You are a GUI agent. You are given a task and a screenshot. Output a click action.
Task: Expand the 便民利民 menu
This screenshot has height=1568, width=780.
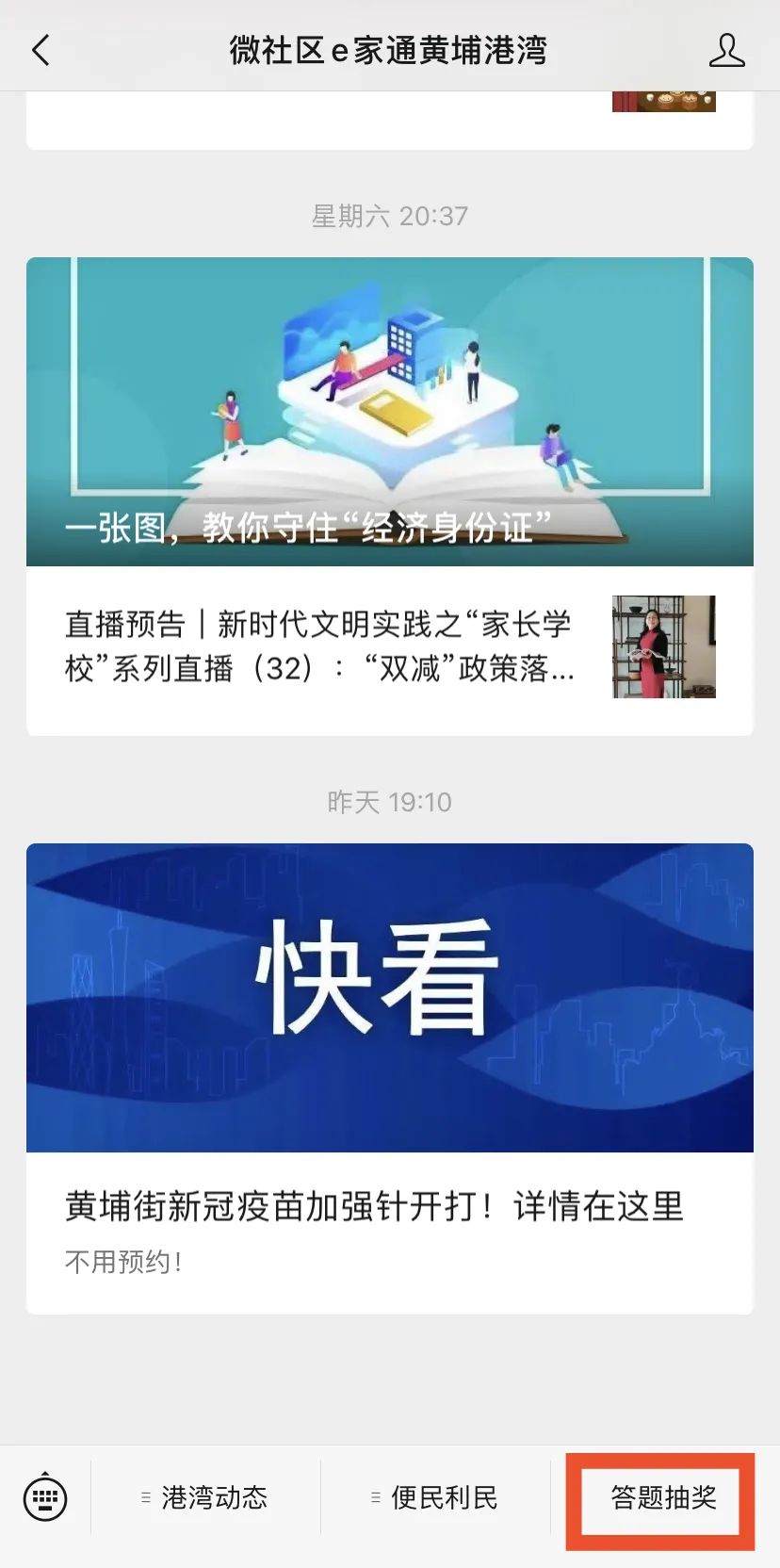coord(435,1497)
